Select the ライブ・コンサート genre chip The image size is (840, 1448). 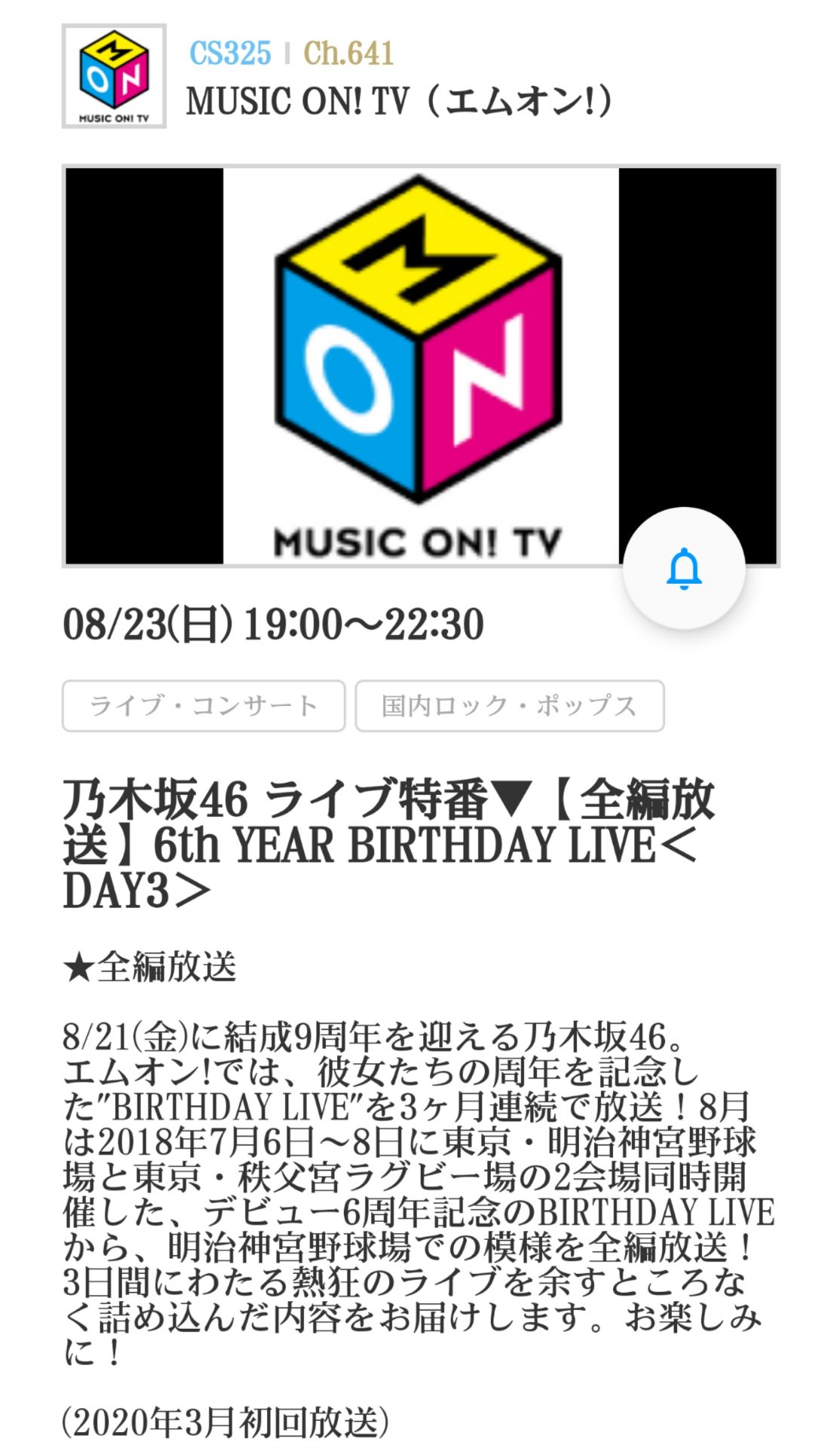point(204,706)
